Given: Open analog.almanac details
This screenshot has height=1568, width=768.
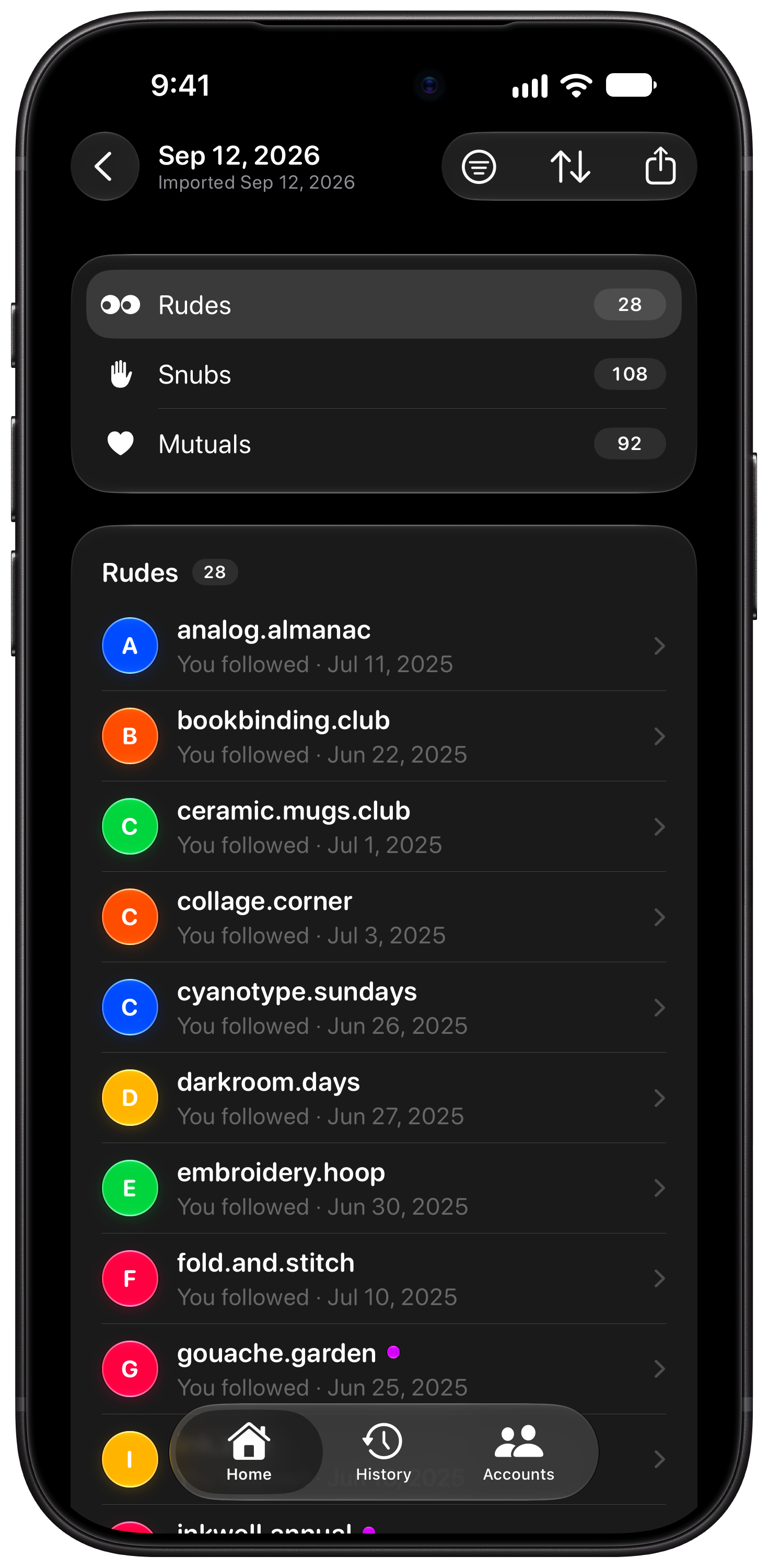Looking at the screenshot, I should click(x=383, y=646).
